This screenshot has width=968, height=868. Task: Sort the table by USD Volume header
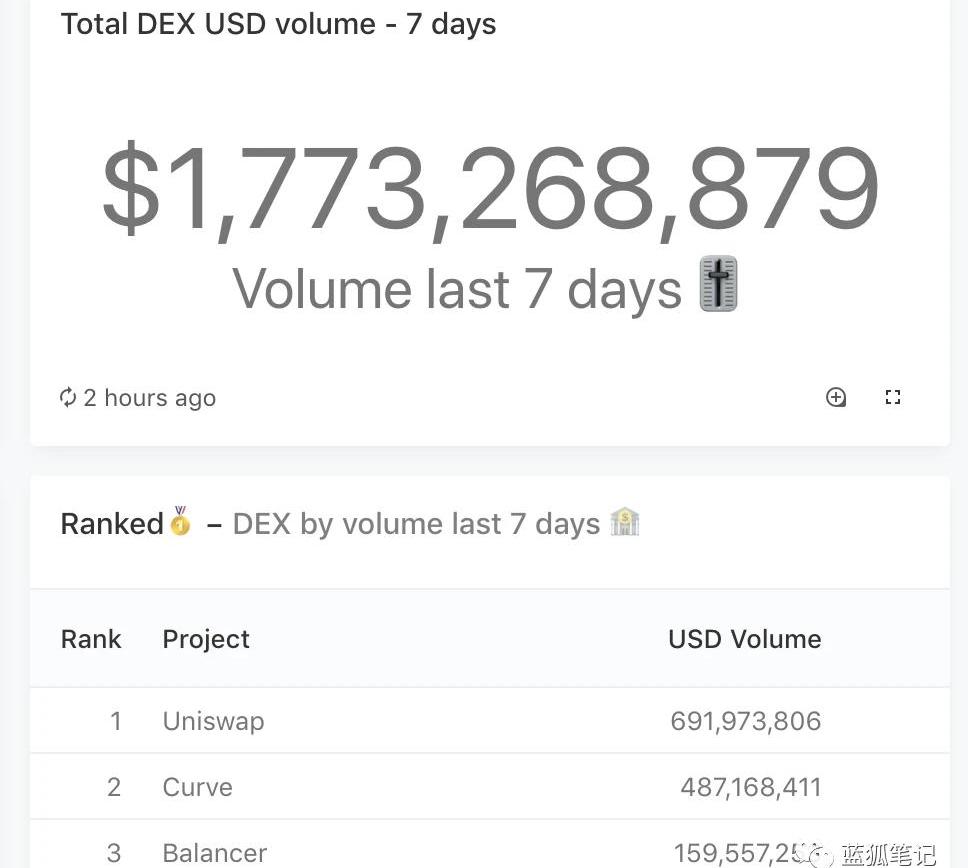point(744,639)
